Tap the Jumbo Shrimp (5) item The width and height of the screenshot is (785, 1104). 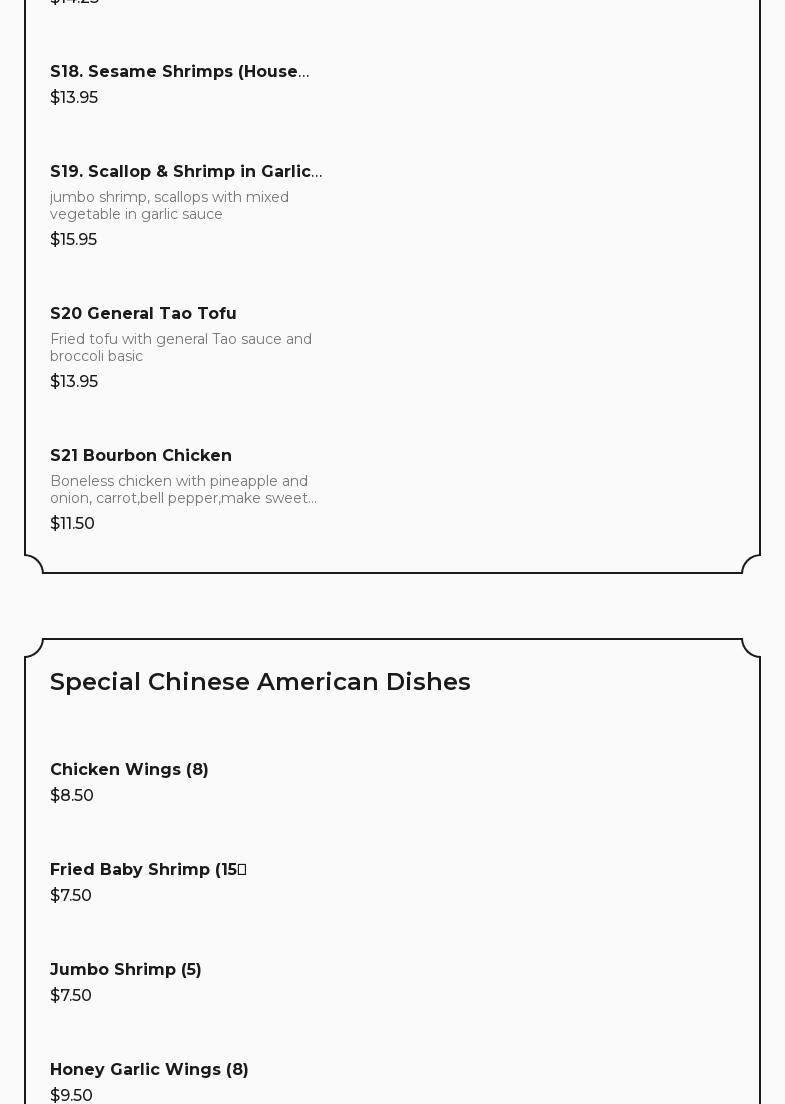click(x=126, y=970)
